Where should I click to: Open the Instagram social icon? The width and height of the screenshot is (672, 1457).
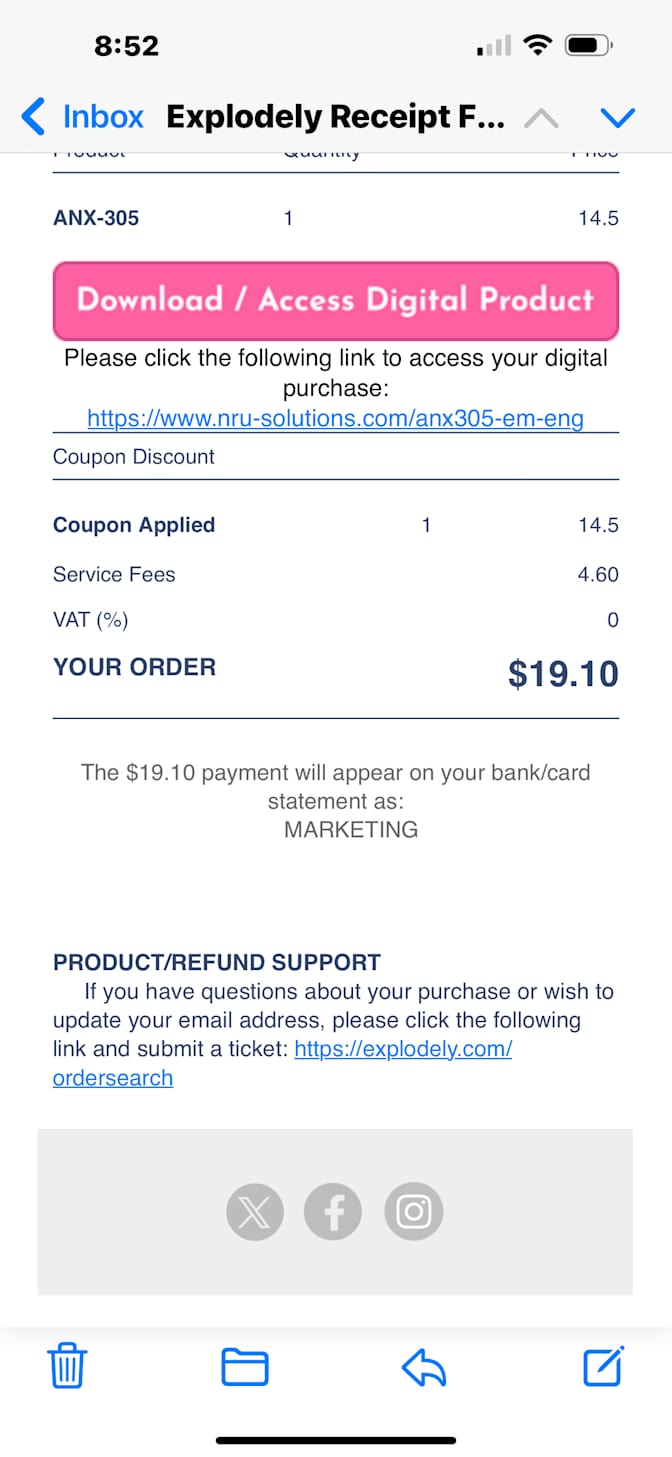(x=413, y=1213)
